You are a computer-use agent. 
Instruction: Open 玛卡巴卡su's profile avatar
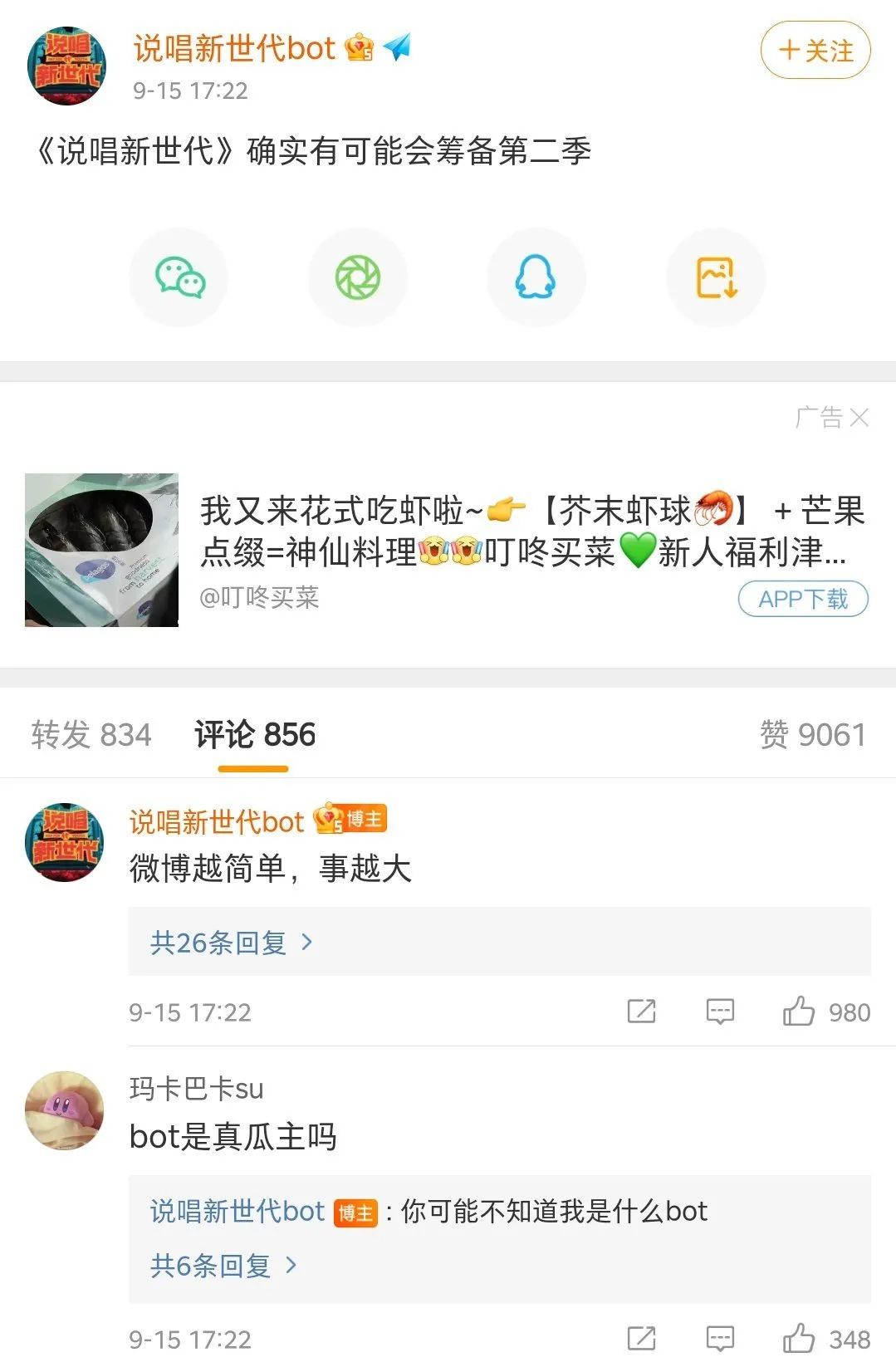point(63,1109)
